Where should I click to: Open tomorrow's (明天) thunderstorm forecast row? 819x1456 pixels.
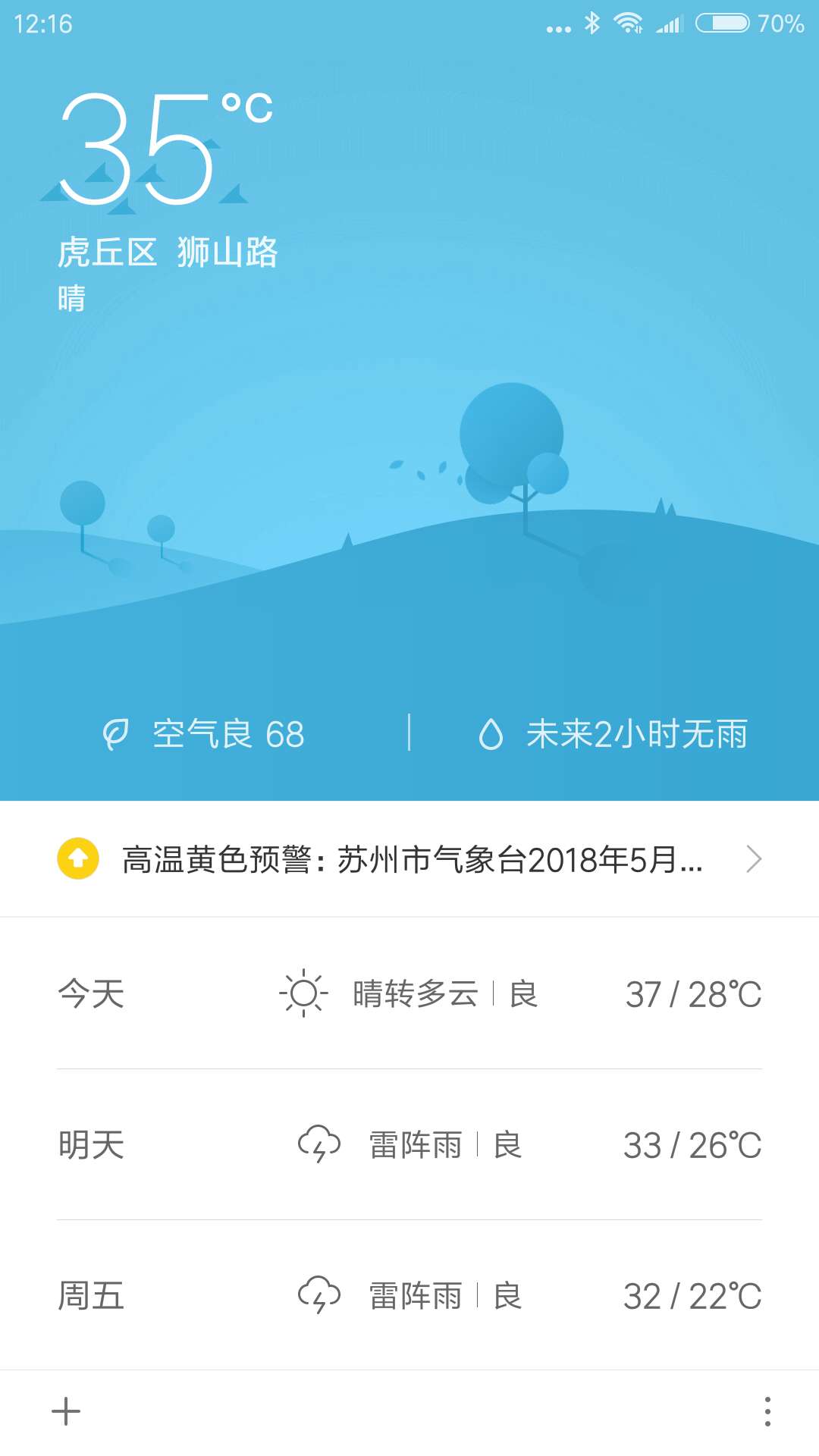tap(409, 1144)
